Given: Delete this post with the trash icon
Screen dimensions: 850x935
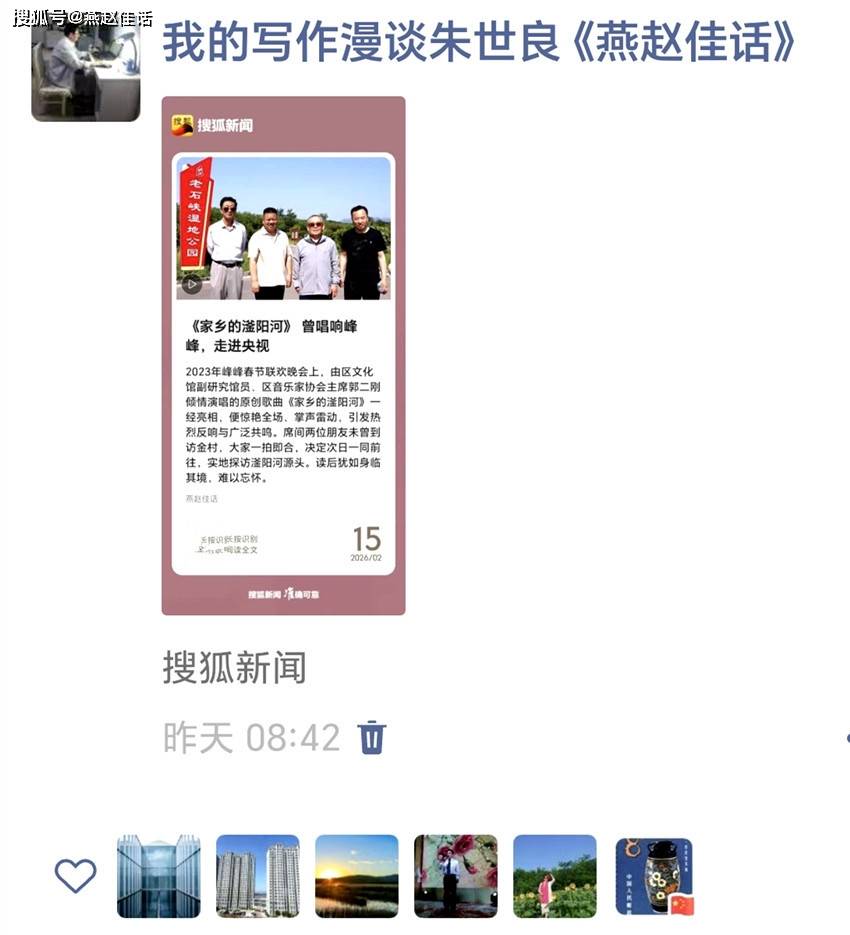Looking at the screenshot, I should [x=372, y=737].
